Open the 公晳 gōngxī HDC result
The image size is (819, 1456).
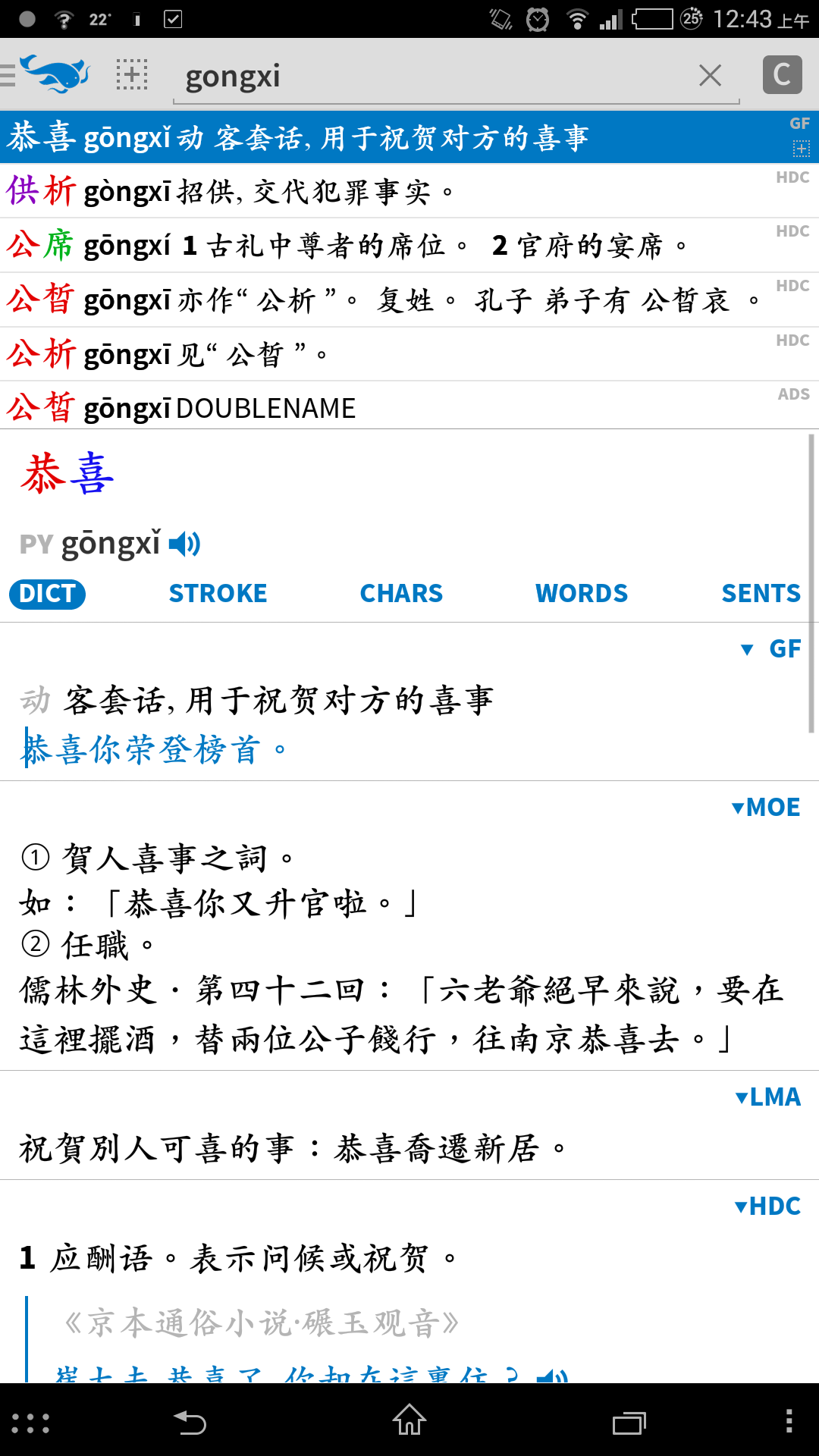[x=409, y=300]
